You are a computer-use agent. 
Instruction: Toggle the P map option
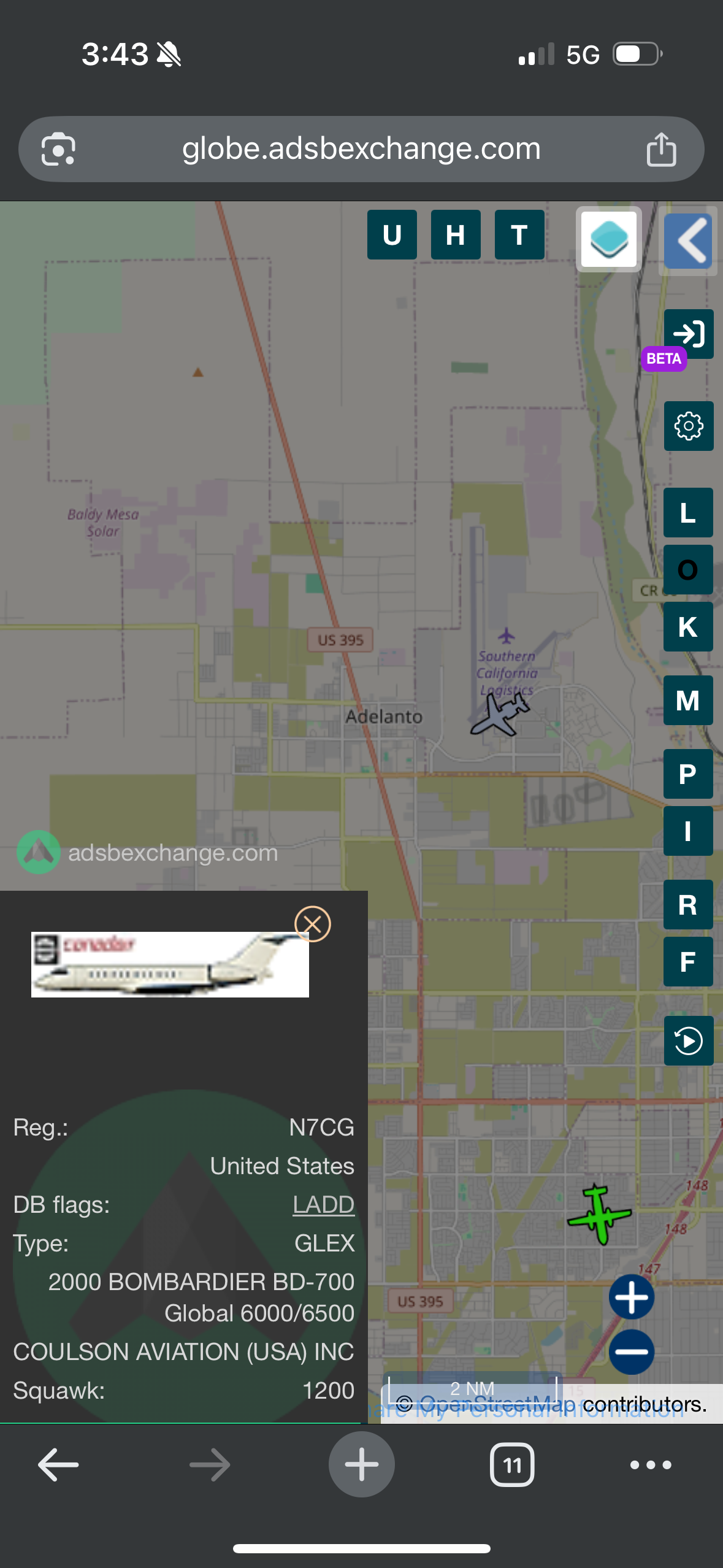click(688, 774)
